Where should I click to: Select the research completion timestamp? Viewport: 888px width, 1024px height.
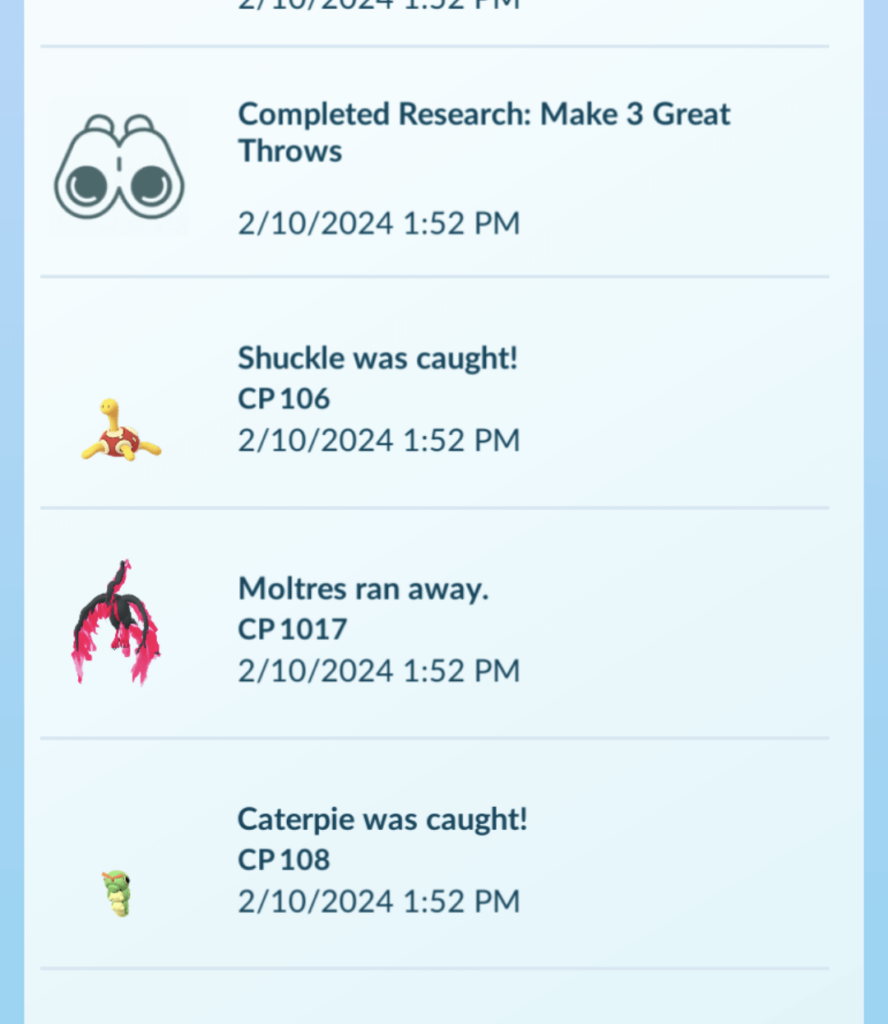coord(379,222)
